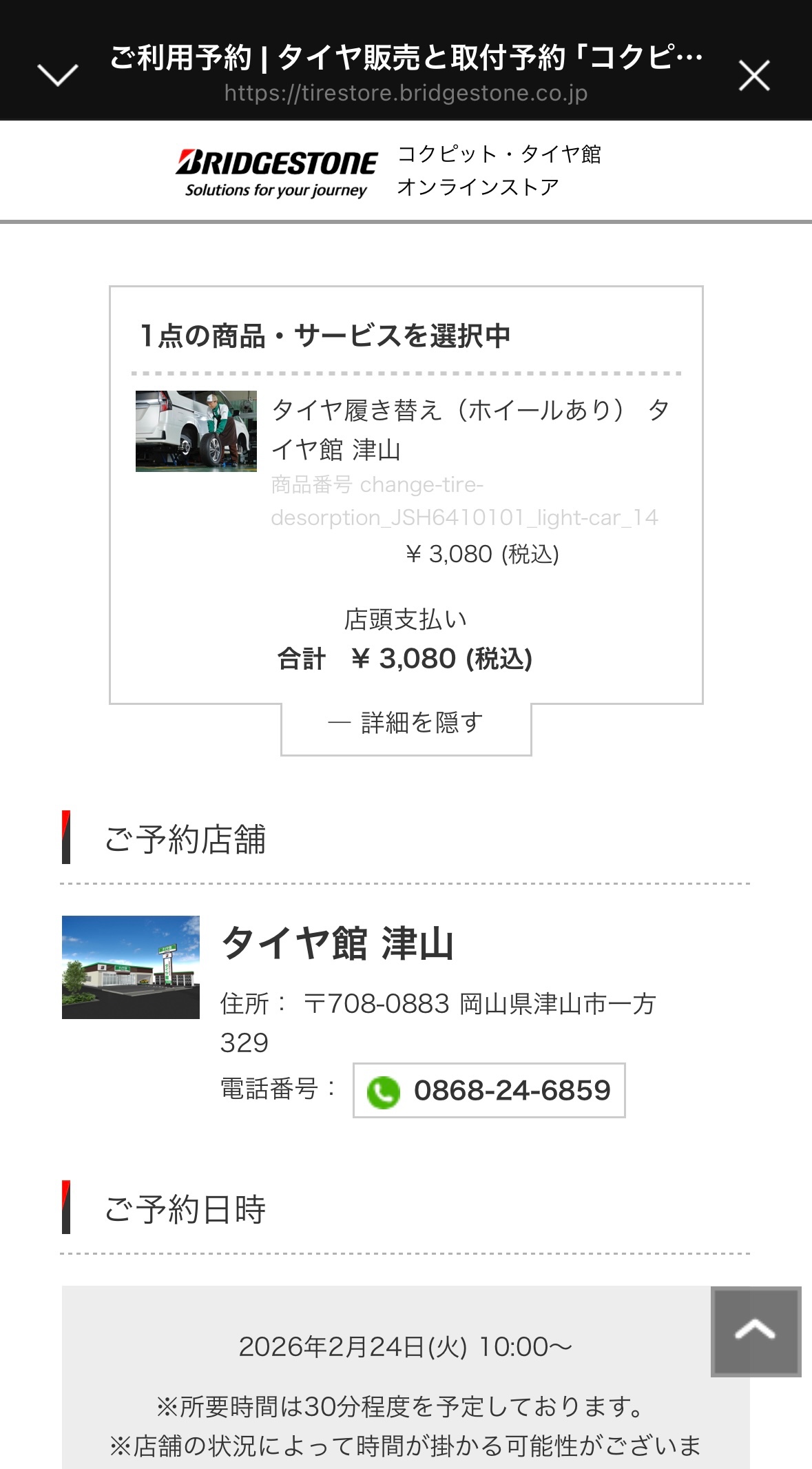Image resolution: width=812 pixels, height=1469 pixels.
Task: Collapse order details with 詳細を隠す
Action: point(406,723)
